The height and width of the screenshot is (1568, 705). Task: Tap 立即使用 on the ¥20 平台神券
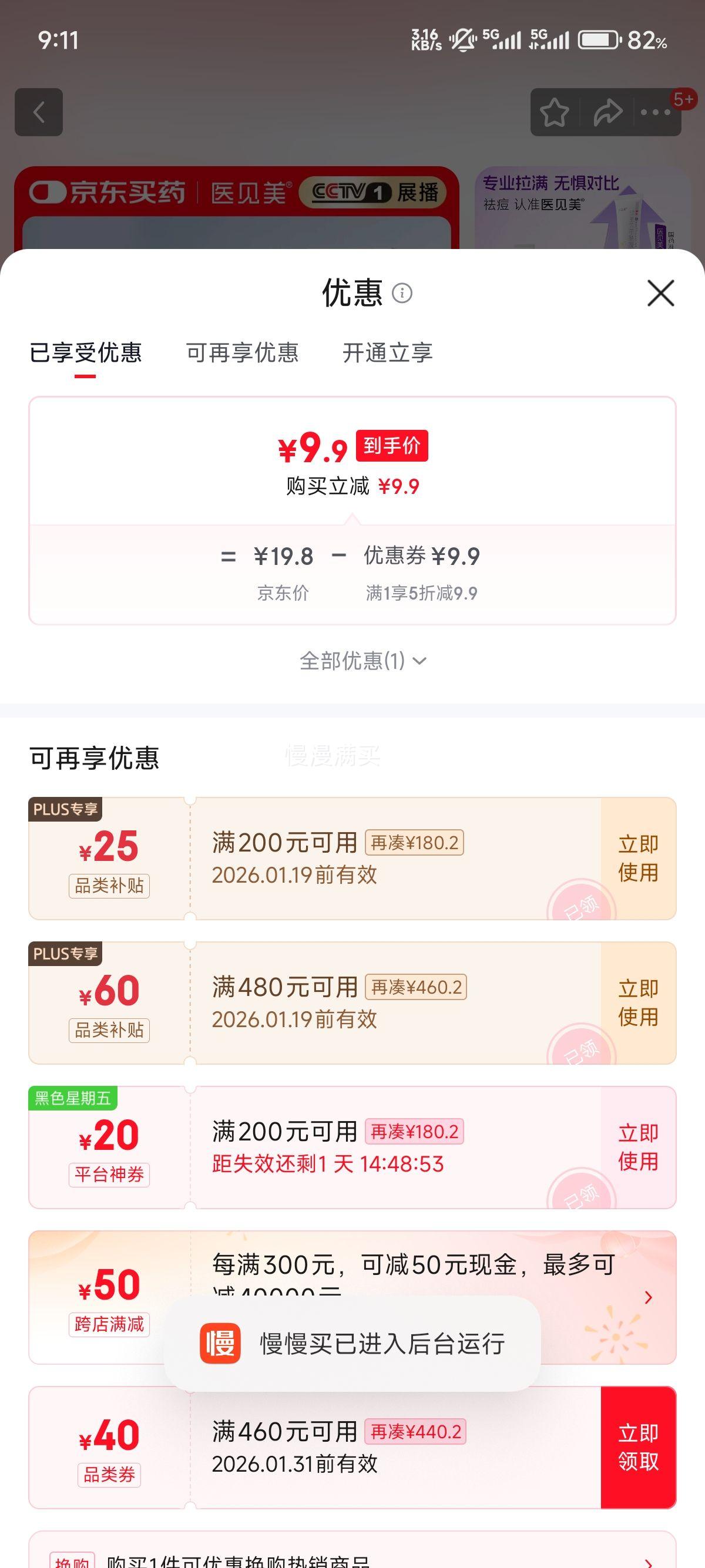638,1148
